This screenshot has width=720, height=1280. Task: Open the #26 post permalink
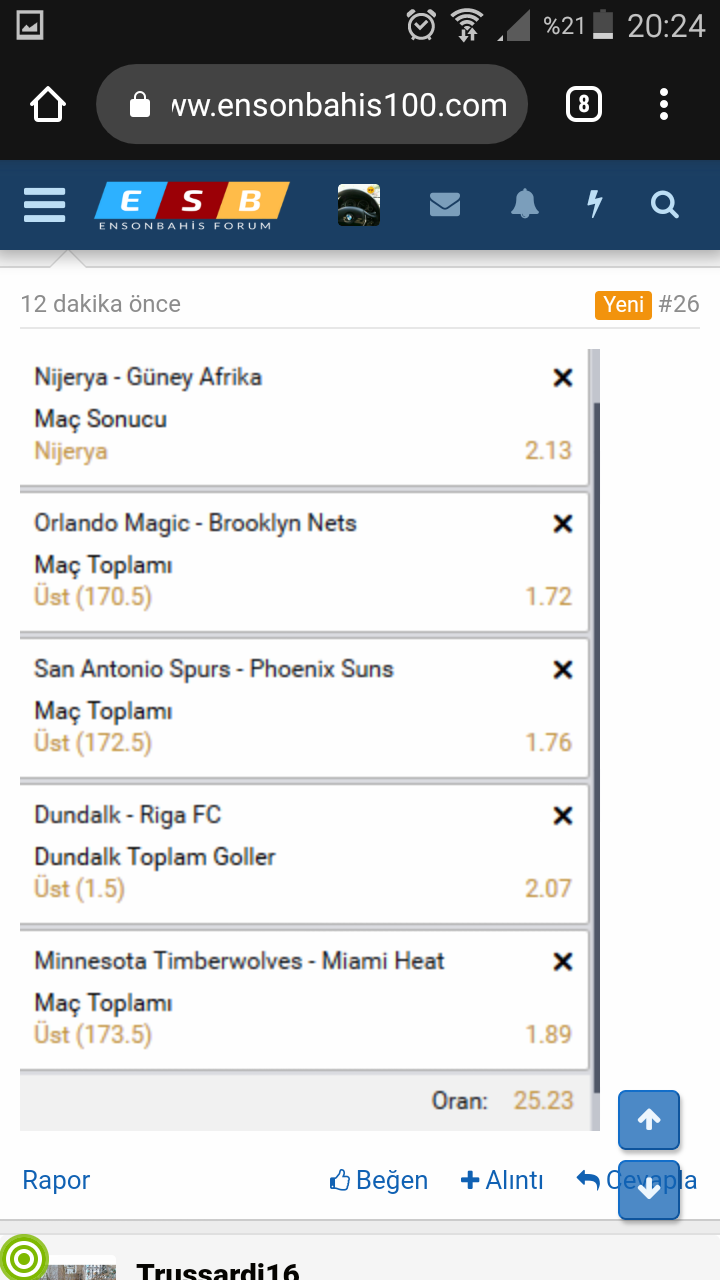pyautogui.click(x=679, y=304)
